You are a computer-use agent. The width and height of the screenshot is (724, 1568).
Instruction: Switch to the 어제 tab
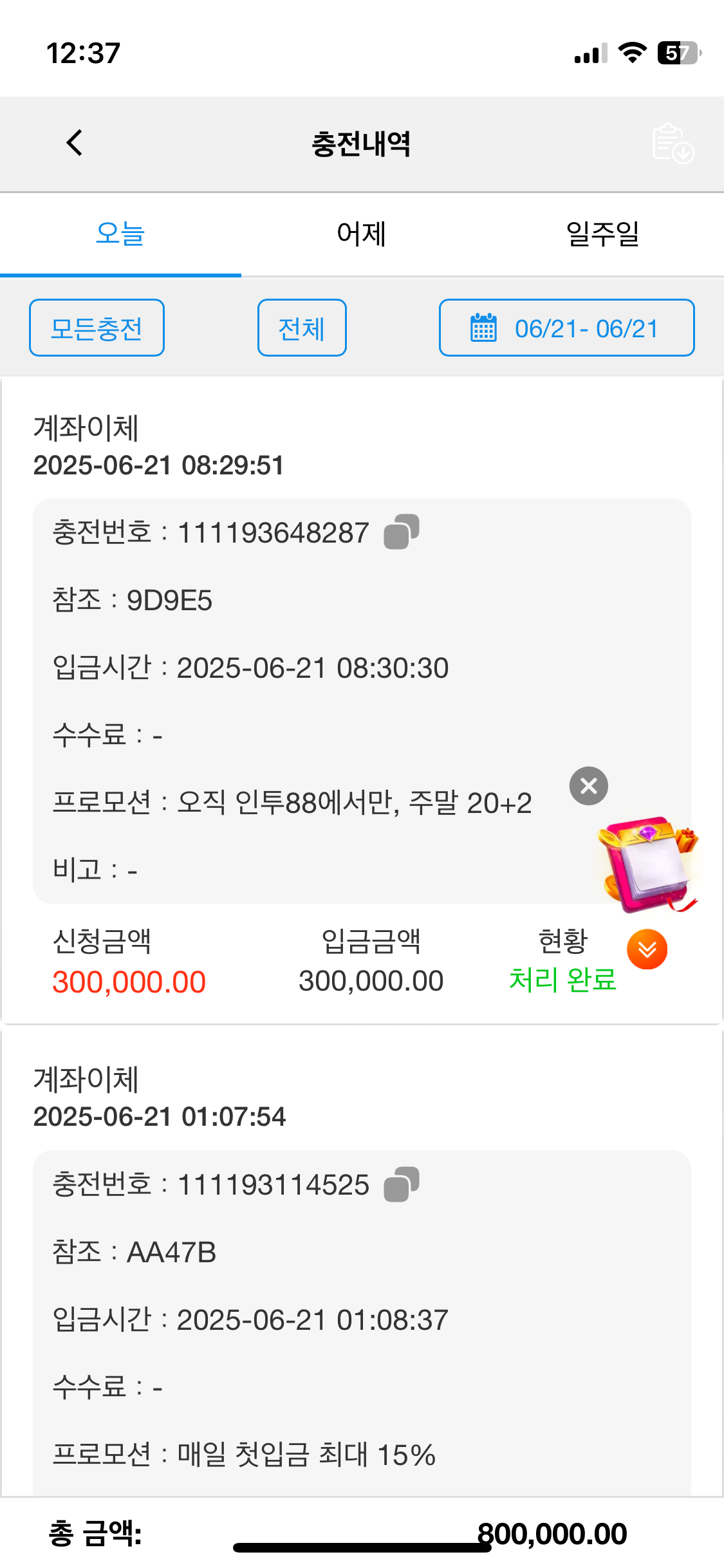(362, 234)
